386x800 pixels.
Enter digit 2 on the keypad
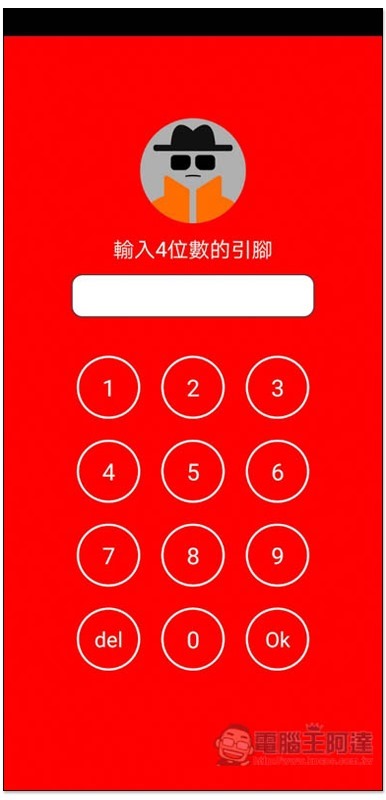(x=193, y=388)
